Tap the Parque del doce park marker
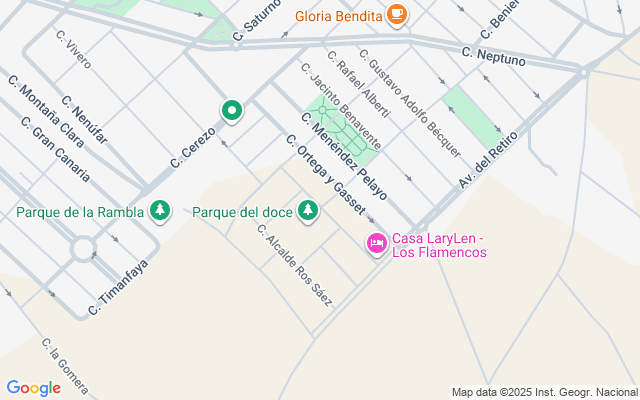 [x=308, y=211]
